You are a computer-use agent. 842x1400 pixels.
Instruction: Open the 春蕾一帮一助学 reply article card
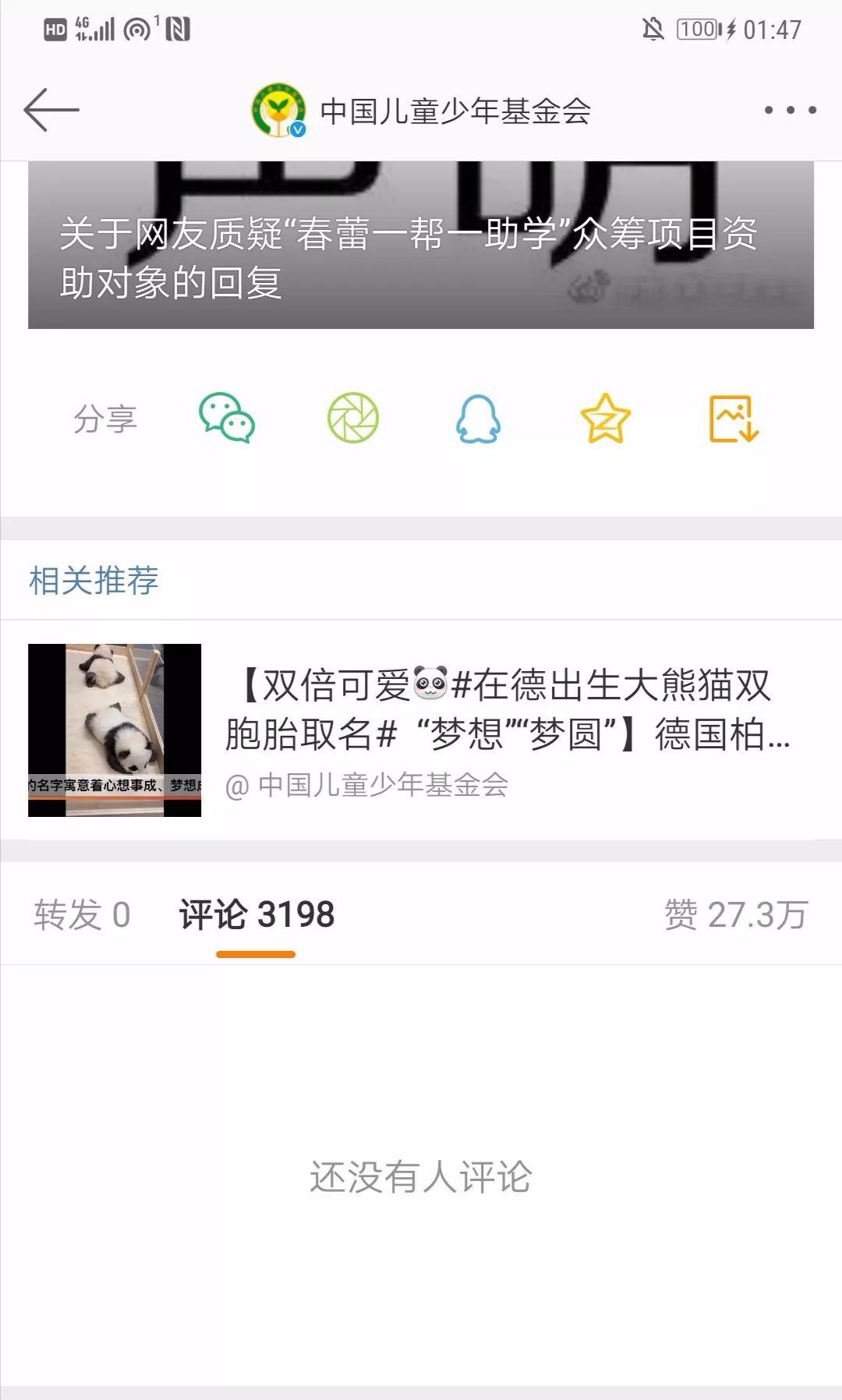pos(421,246)
